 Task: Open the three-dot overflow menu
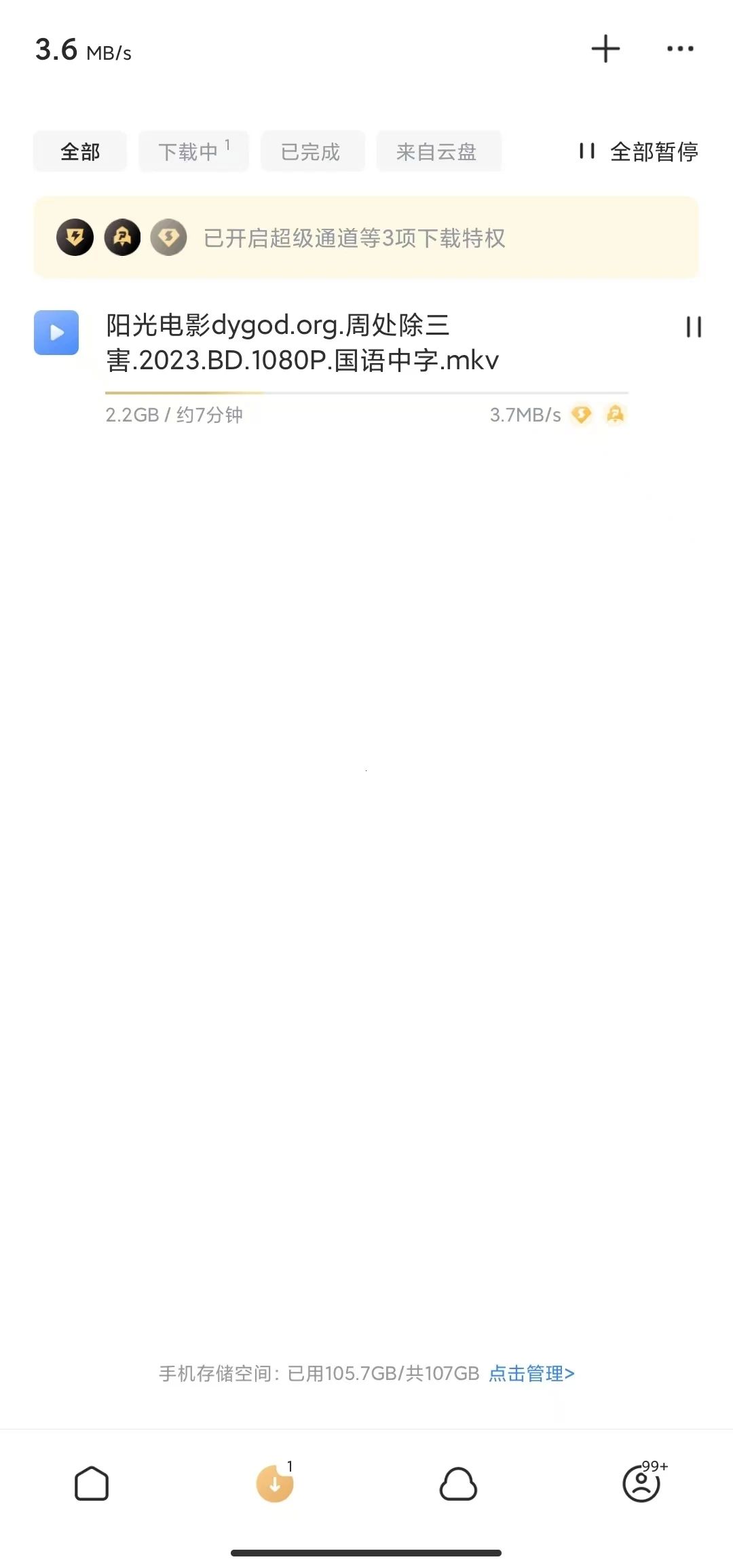click(680, 49)
